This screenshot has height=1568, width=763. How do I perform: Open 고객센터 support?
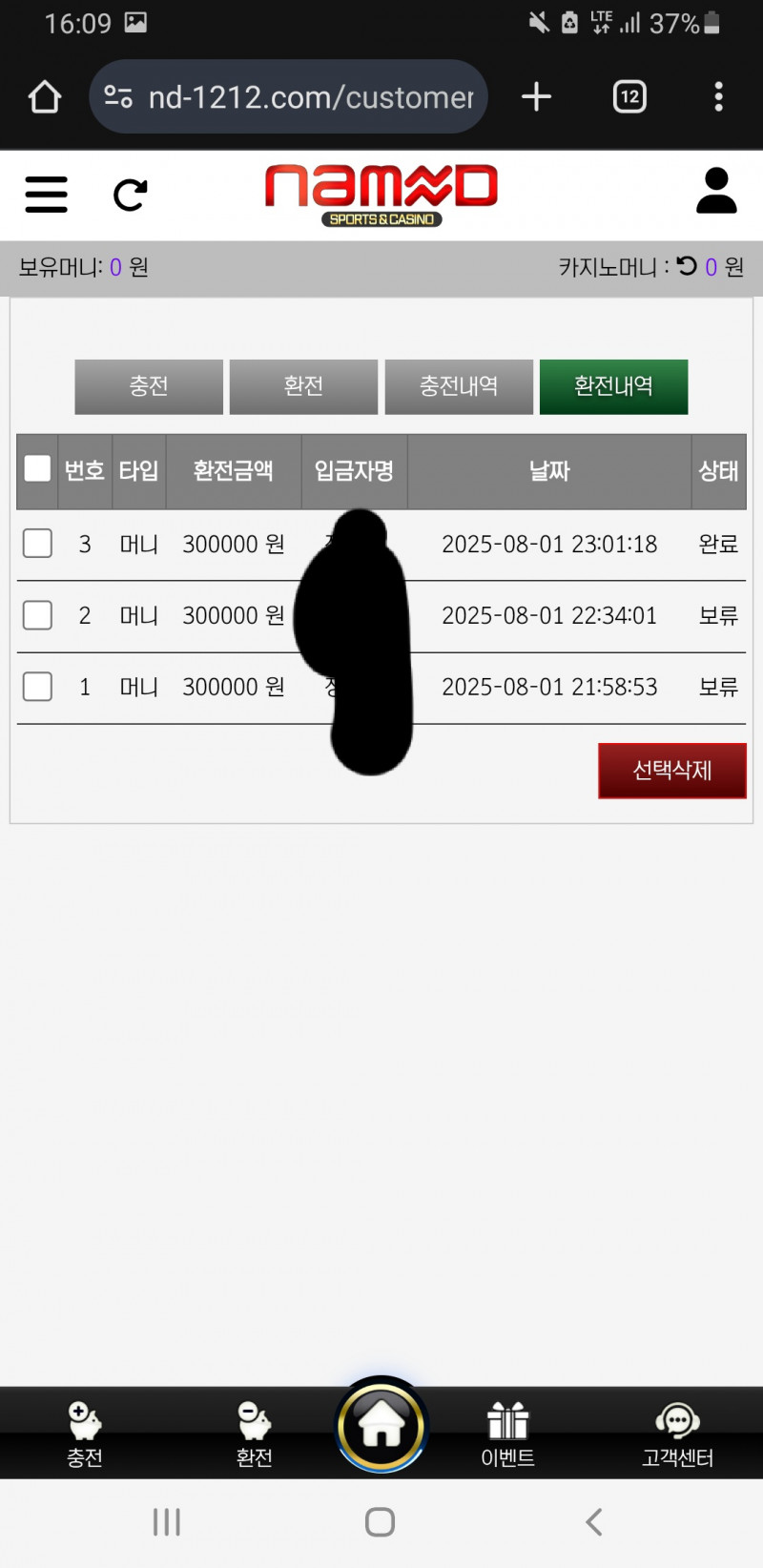(677, 1434)
